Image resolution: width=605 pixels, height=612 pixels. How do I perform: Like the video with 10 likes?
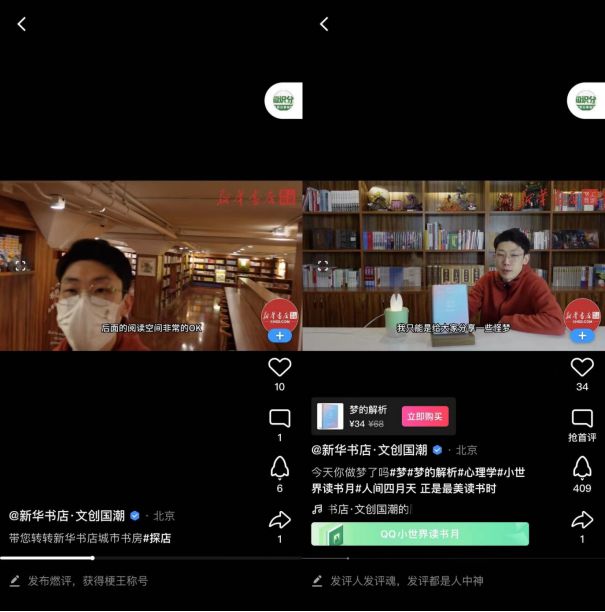coord(280,367)
